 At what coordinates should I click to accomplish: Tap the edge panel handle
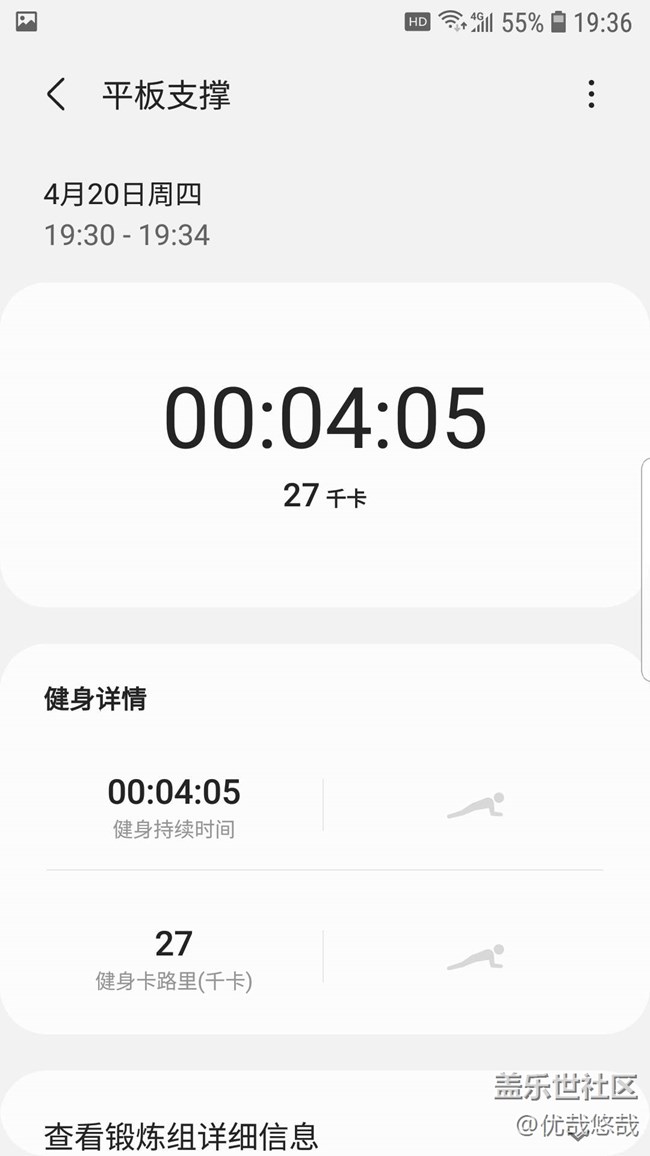point(646,569)
